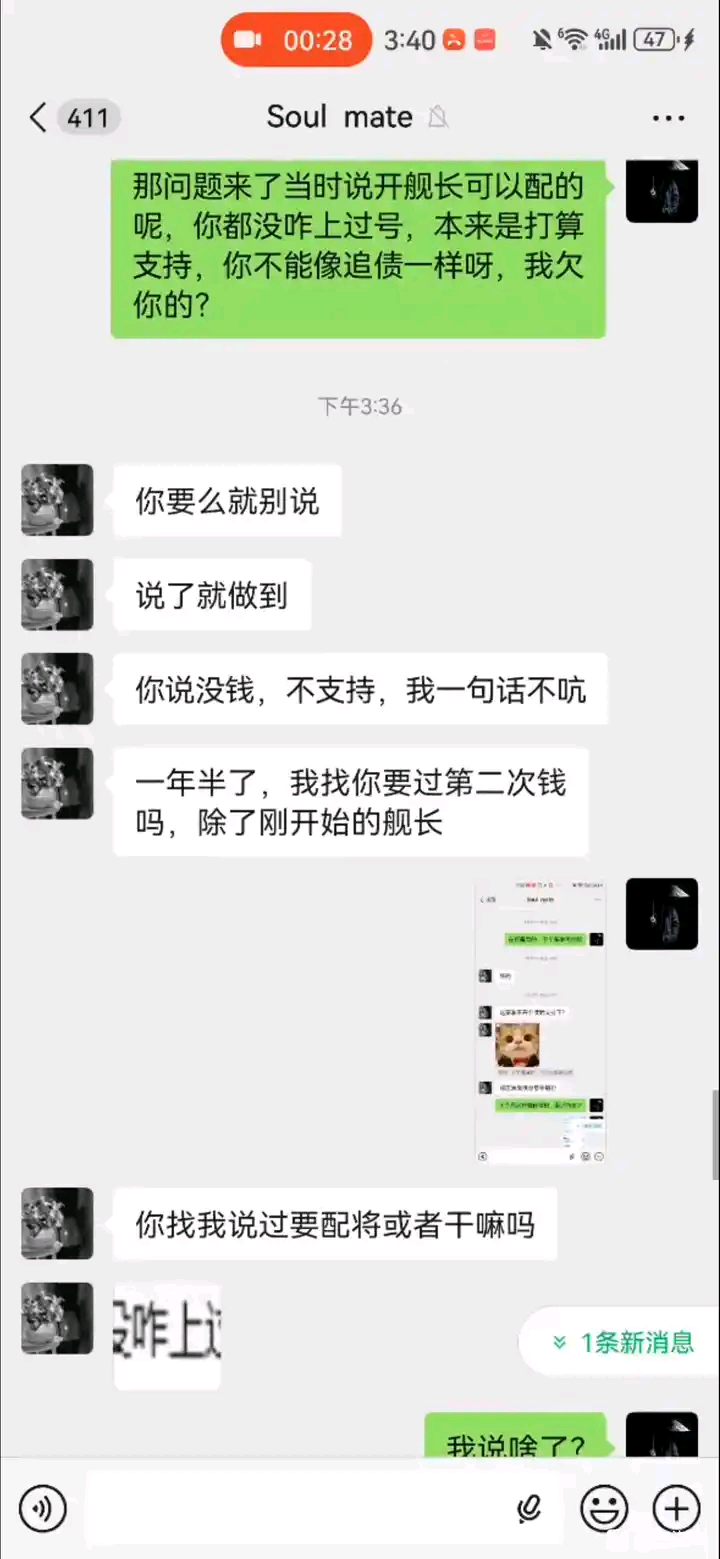Go back to the chat list

pyautogui.click(x=38, y=118)
